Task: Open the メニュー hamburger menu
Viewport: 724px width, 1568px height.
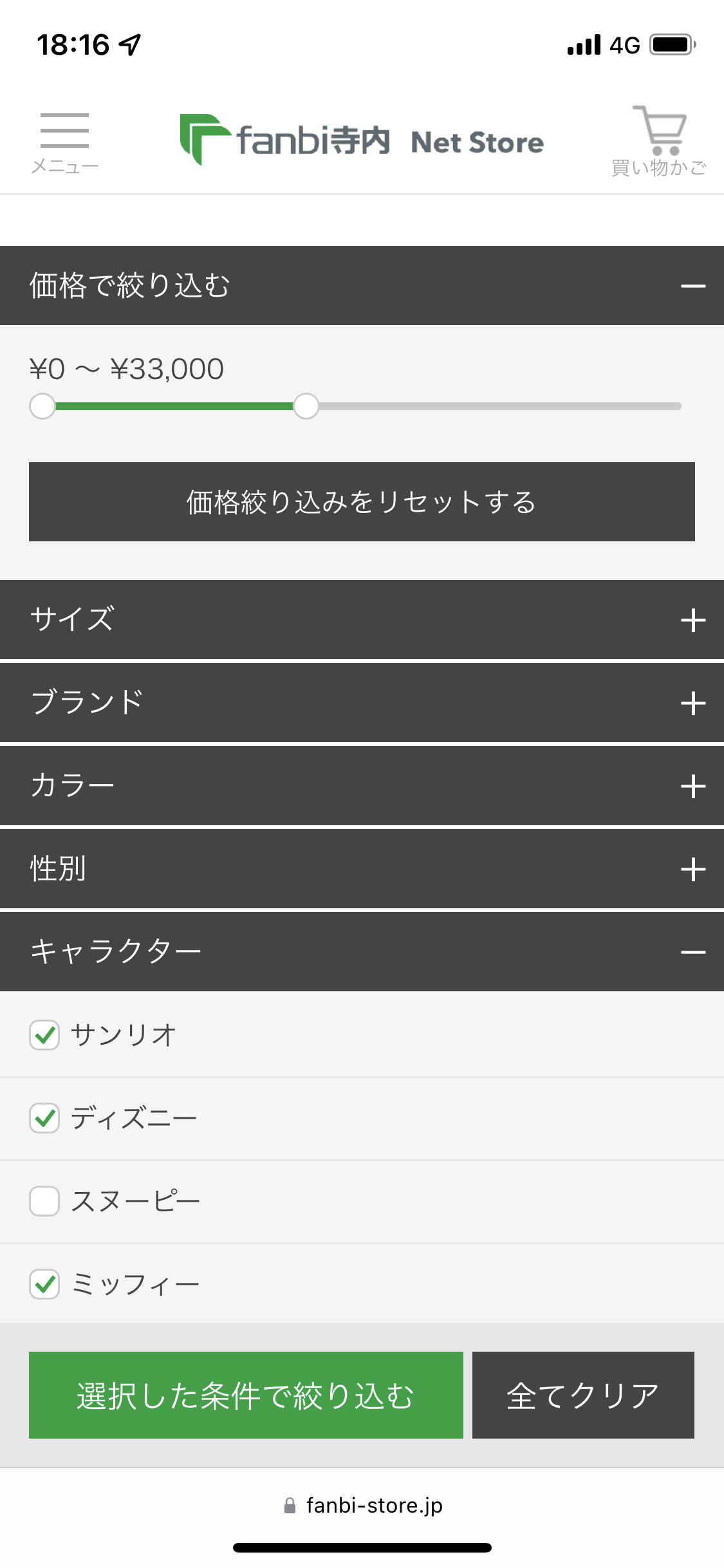Action: 64,142
